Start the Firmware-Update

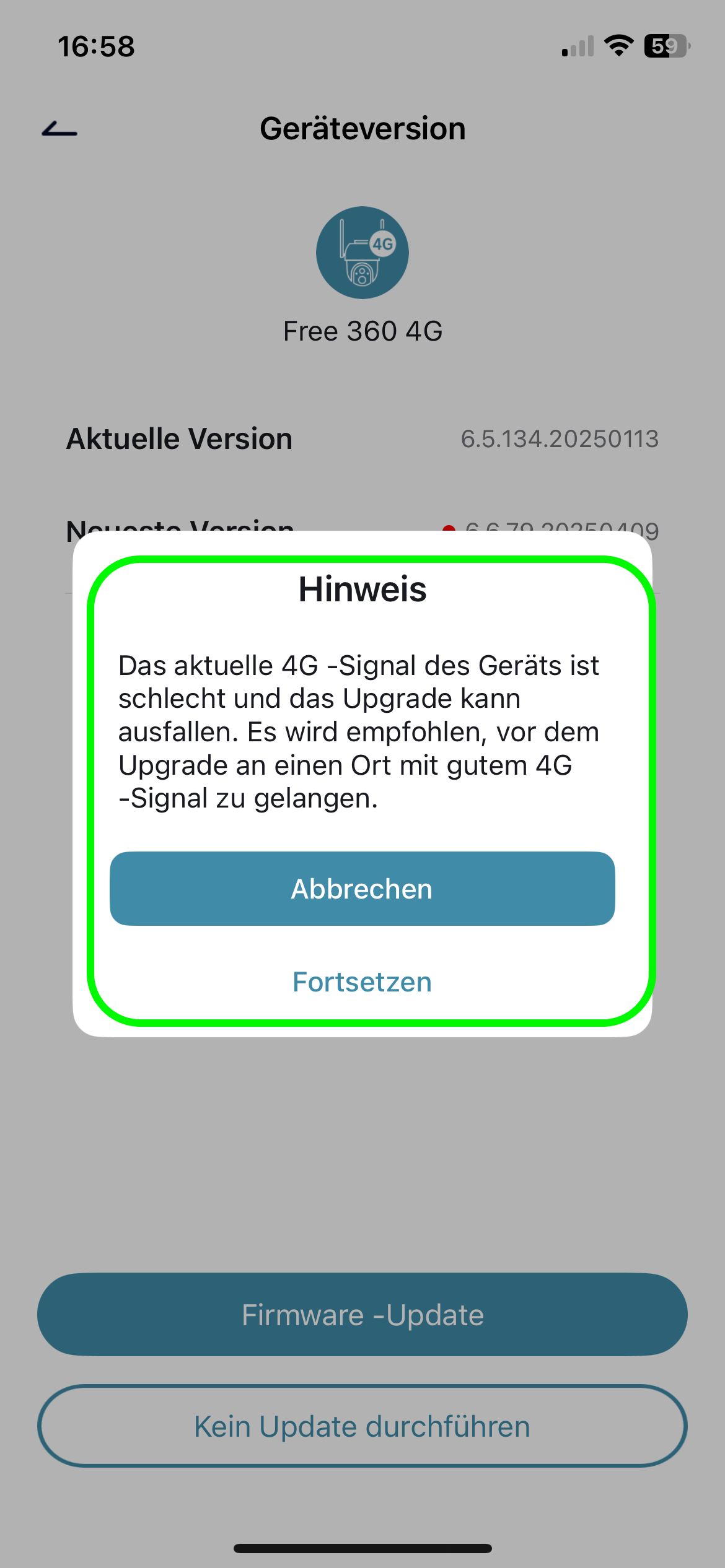coord(362,1315)
